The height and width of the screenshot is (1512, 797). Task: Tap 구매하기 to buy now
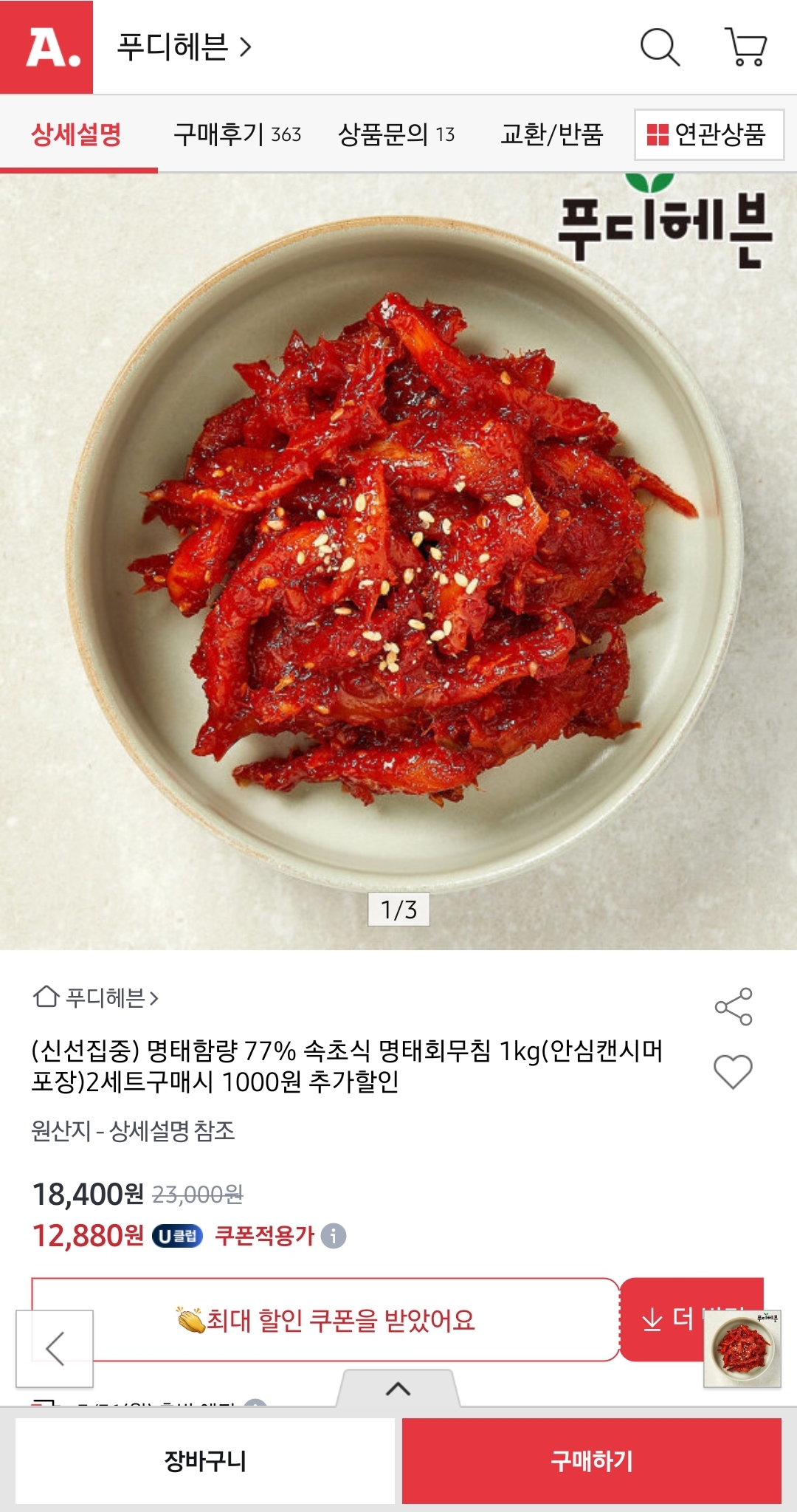591,1460
